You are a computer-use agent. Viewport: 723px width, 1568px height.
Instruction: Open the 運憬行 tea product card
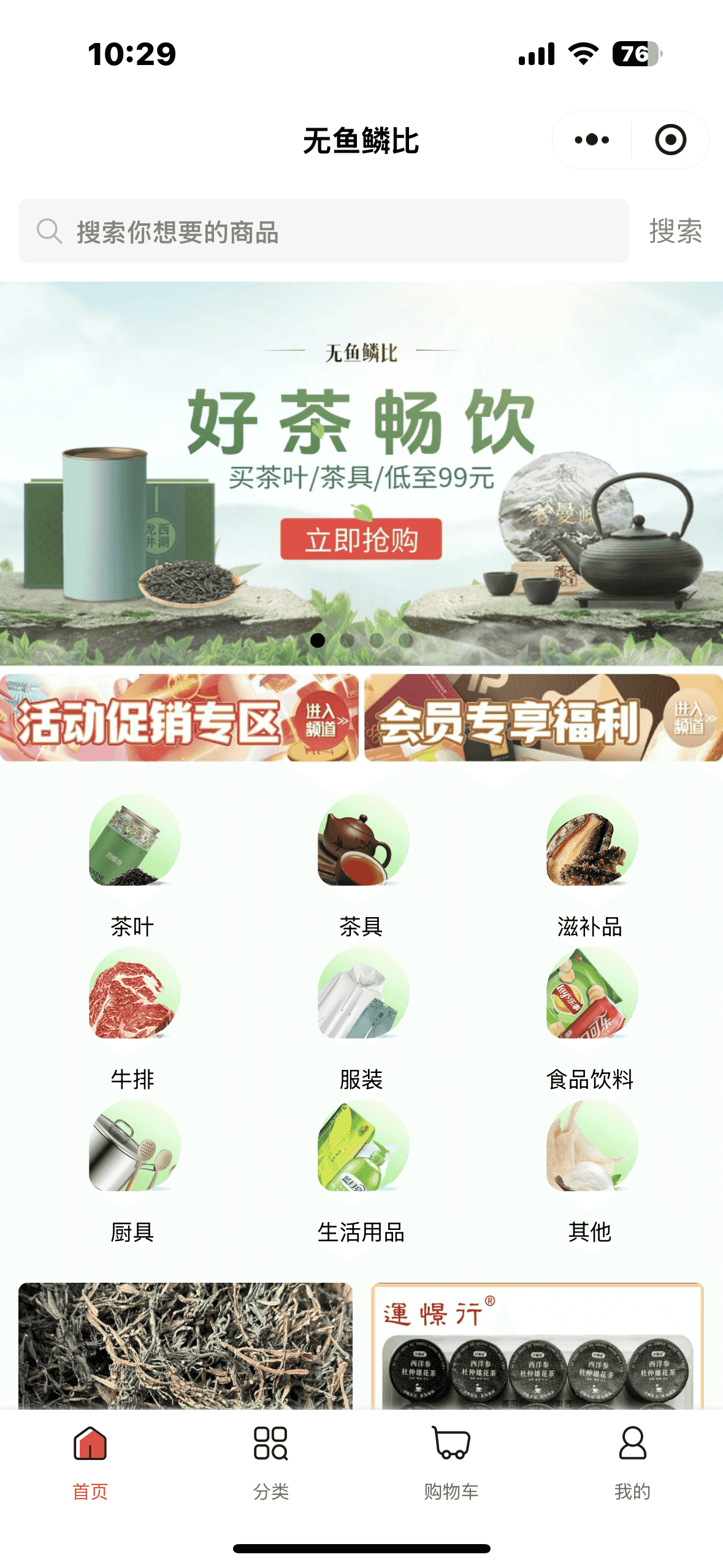(x=537, y=1348)
